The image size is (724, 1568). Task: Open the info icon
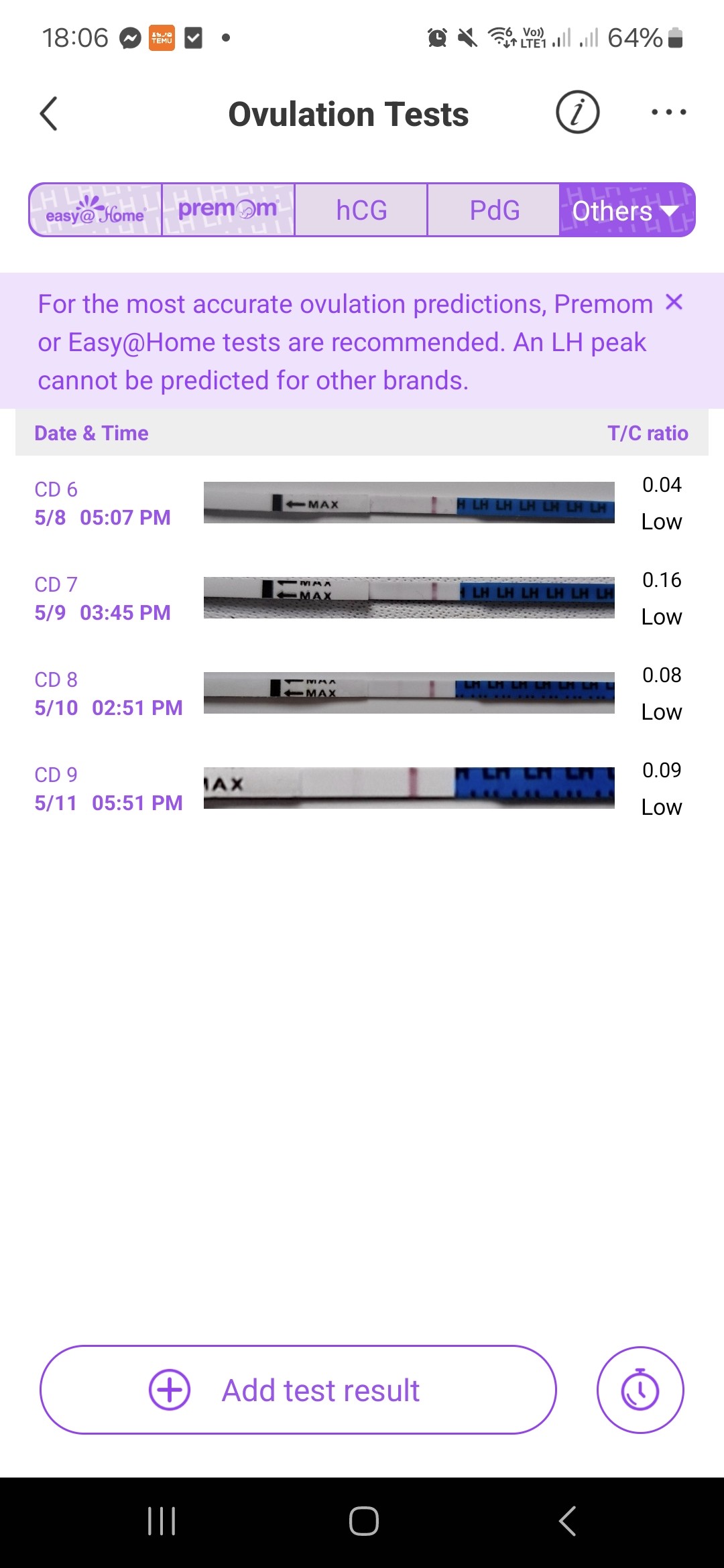pos(577,113)
